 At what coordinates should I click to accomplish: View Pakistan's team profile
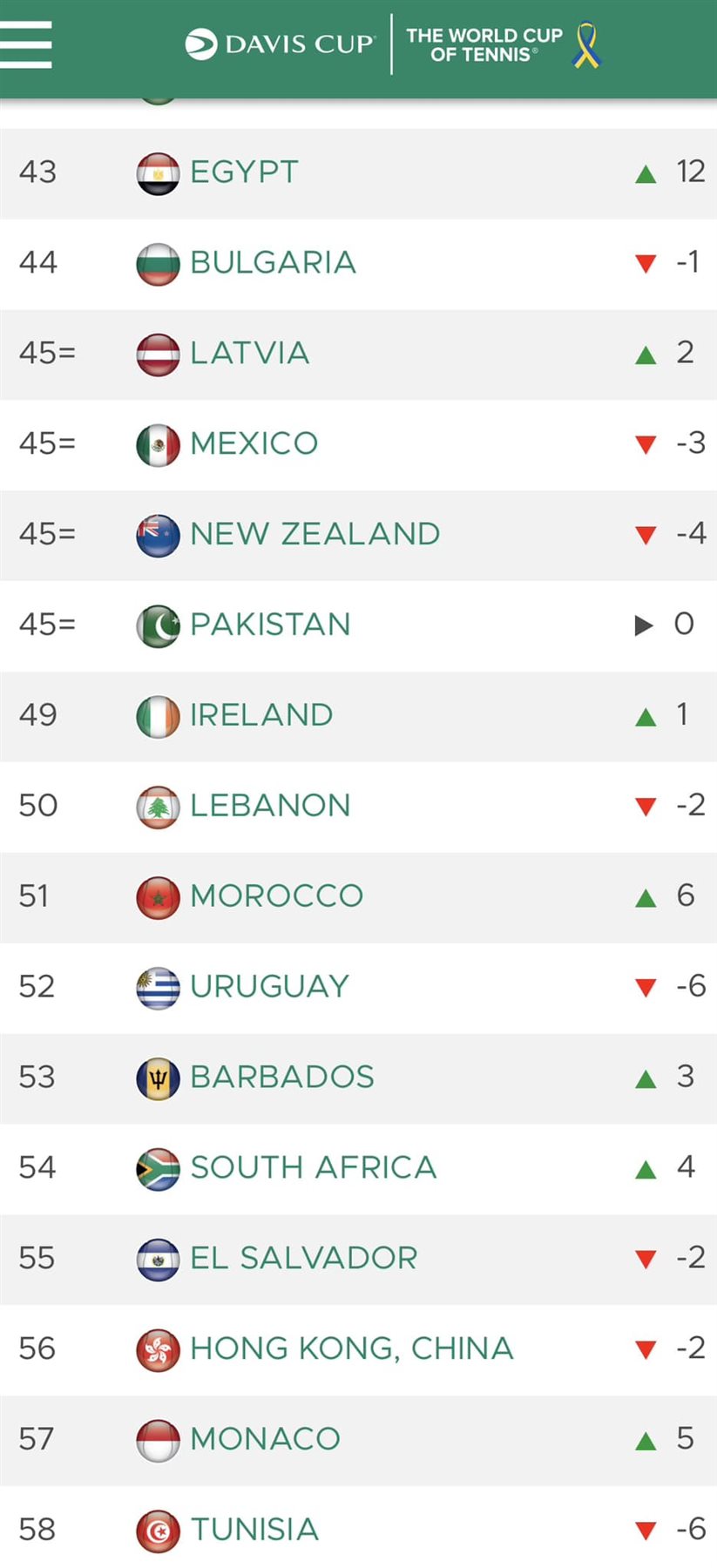[270, 625]
